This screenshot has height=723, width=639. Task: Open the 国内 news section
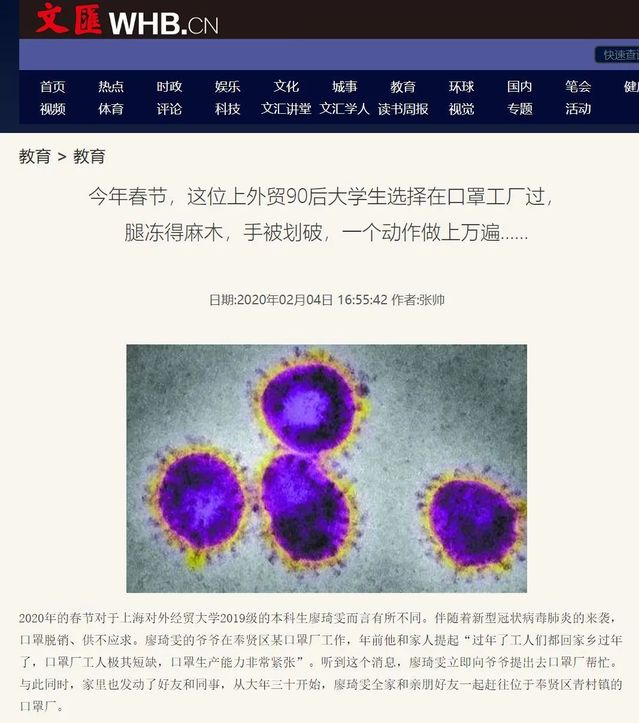[519, 87]
